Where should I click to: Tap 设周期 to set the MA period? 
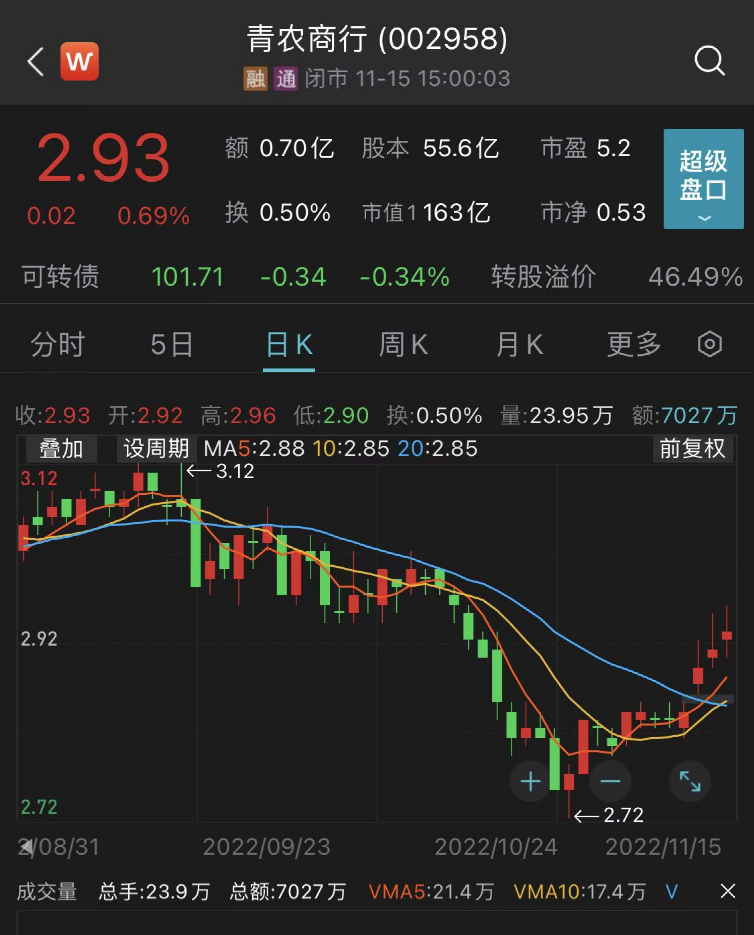point(156,449)
